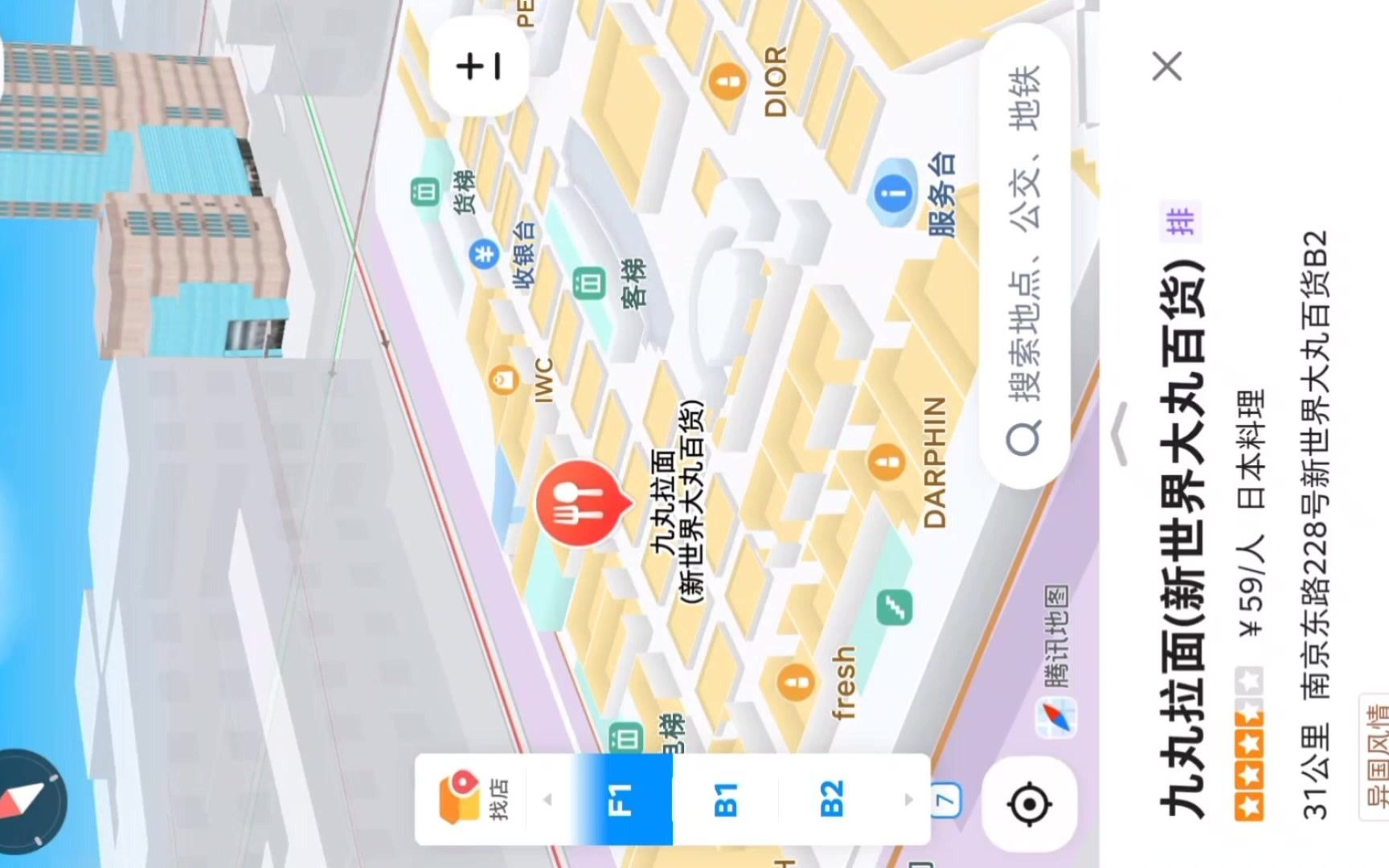Screen dimensions: 1389x868
Task: Center the map on my location
Action: coord(1030,804)
